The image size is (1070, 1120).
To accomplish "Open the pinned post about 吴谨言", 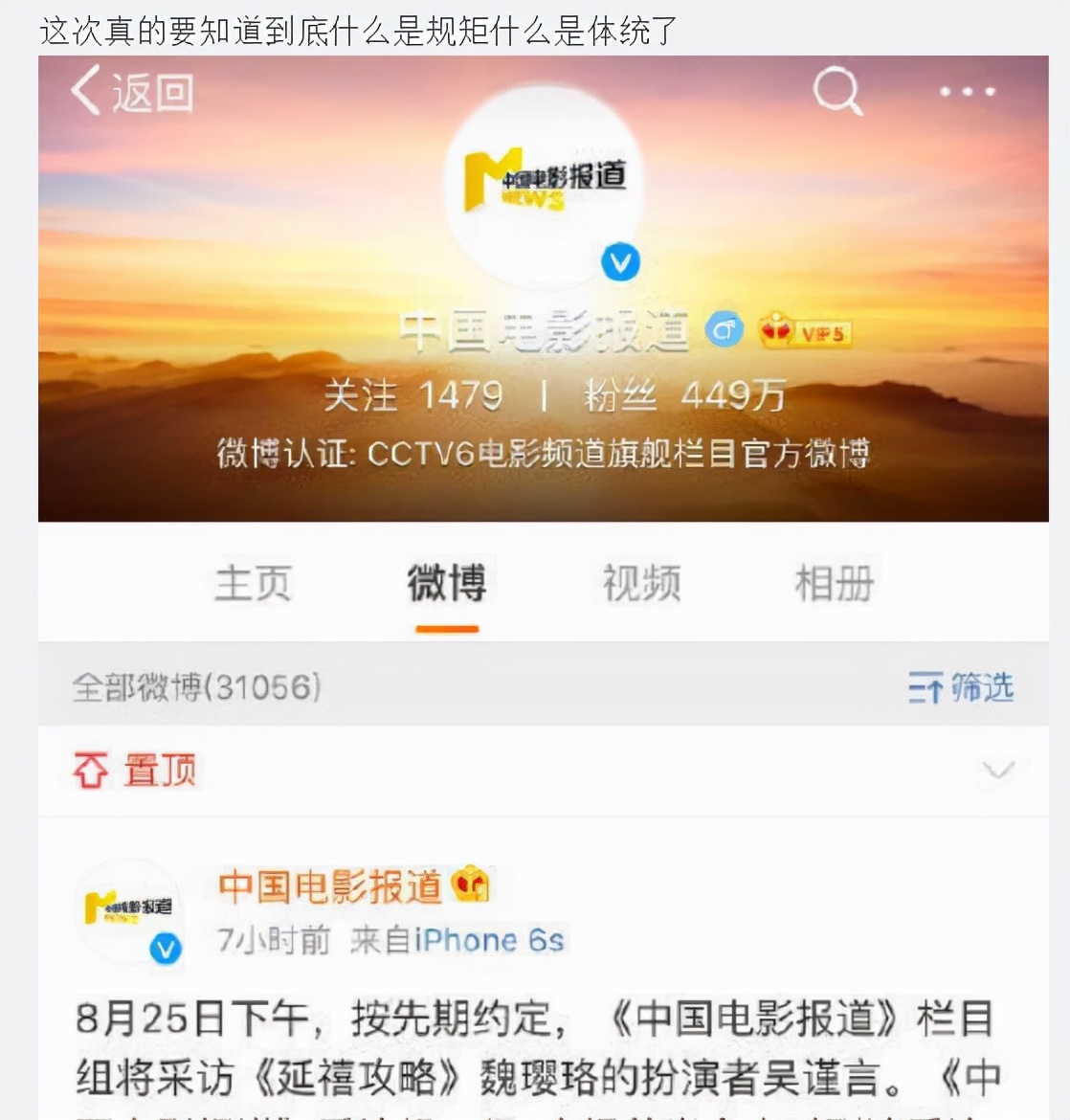I will 536,1048.
